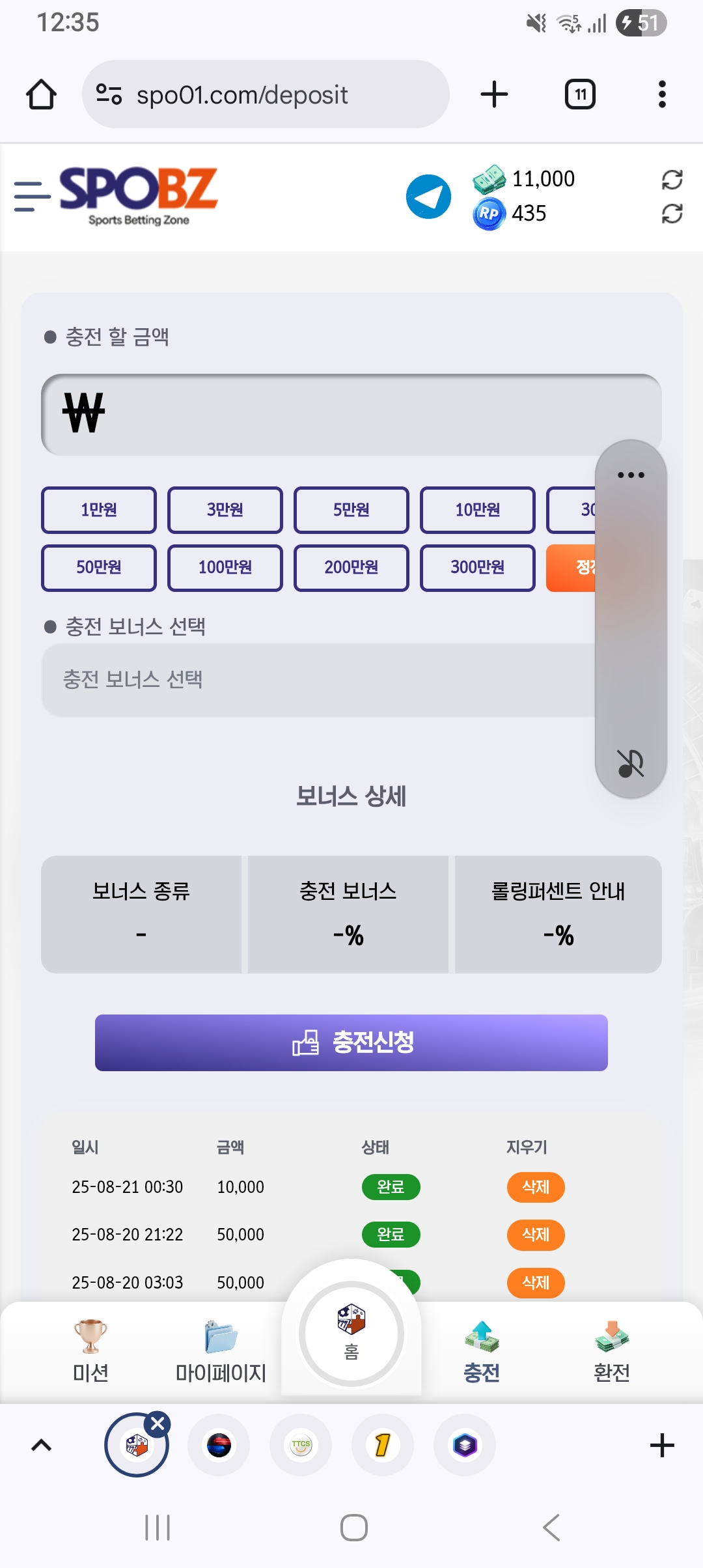
Task: Choose the 300만원 quick amount
Action: (478, 568)
